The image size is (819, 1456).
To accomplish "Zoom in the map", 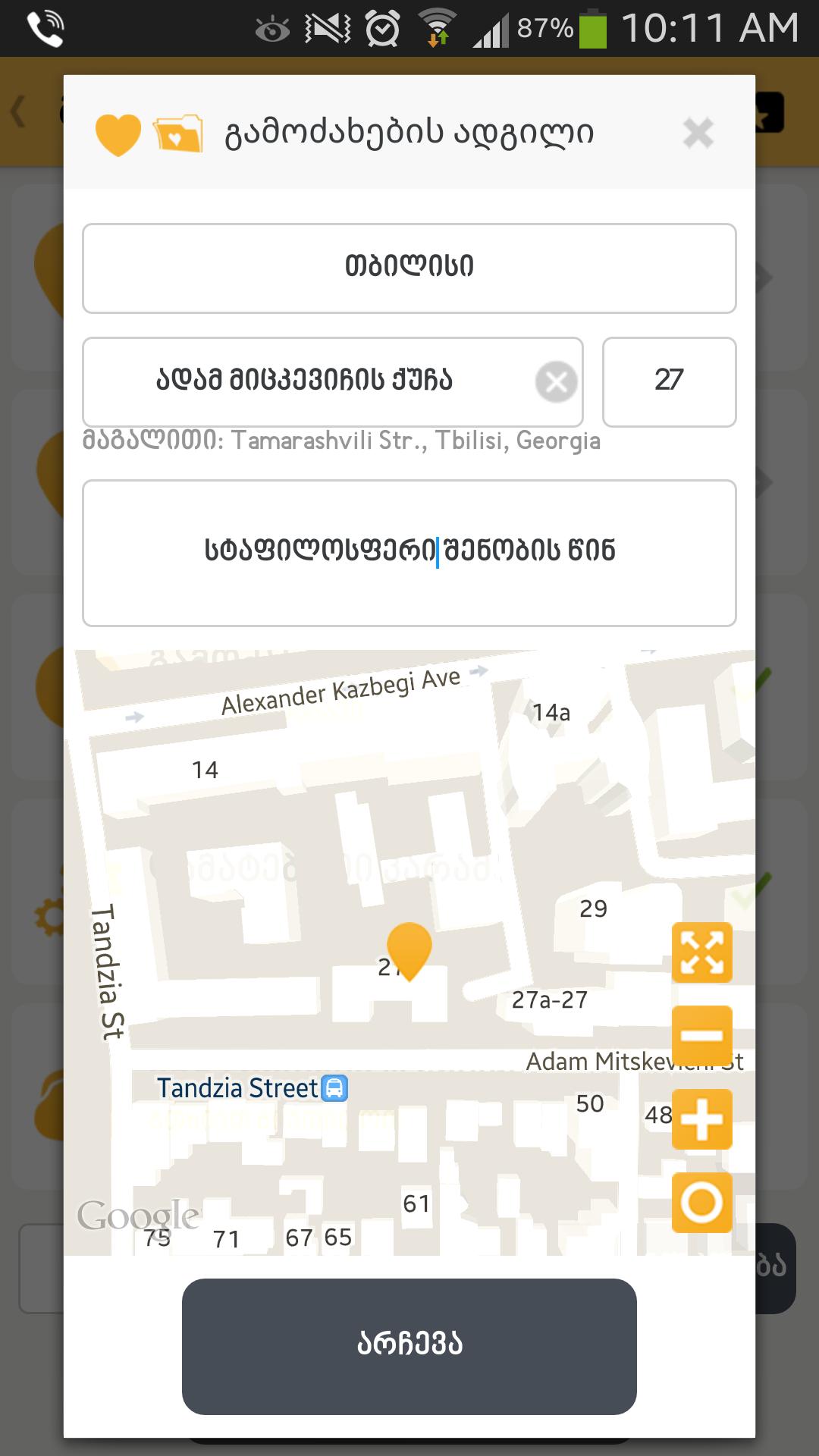I will 701,1119.
